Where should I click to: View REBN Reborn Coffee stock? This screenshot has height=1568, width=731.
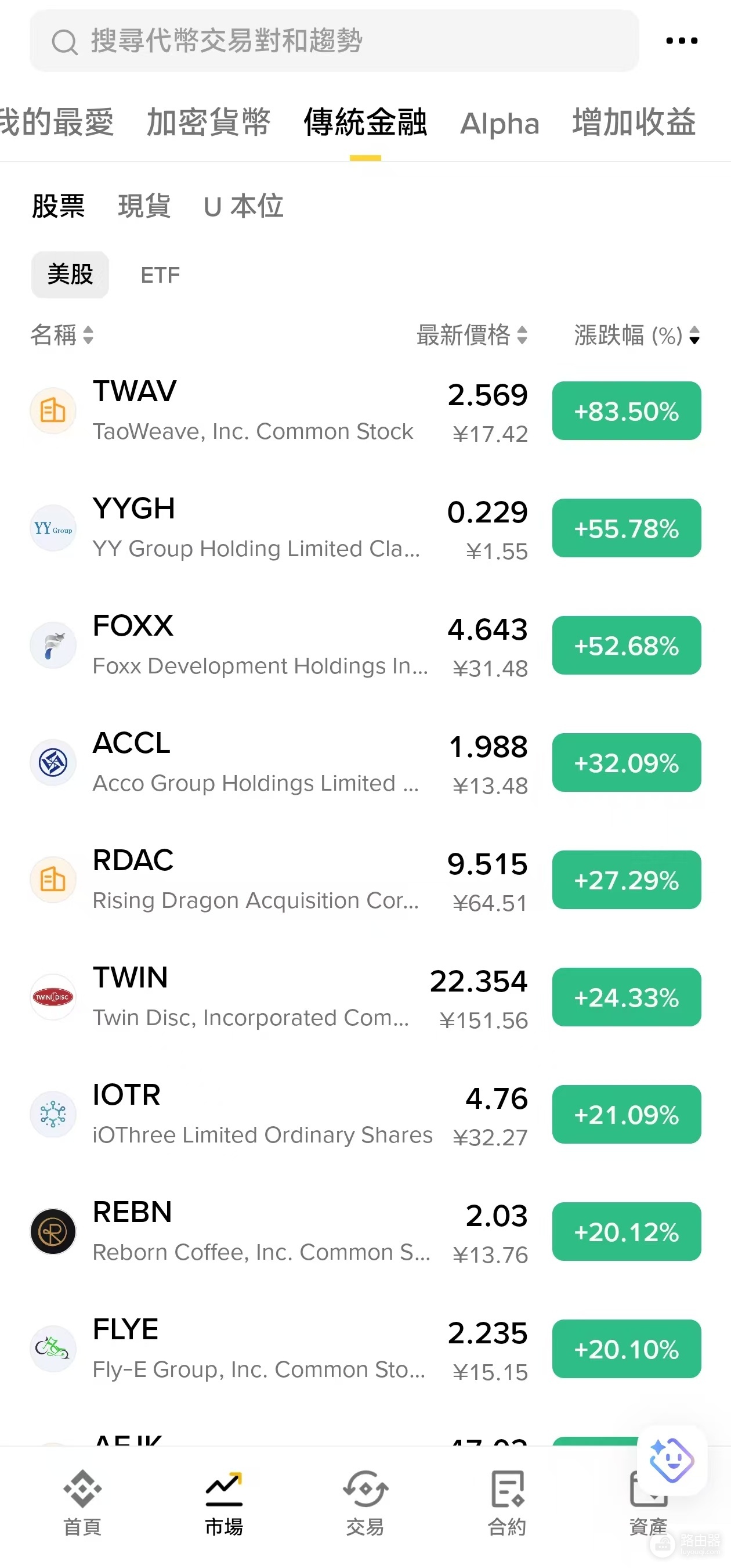coord(366,1231)
